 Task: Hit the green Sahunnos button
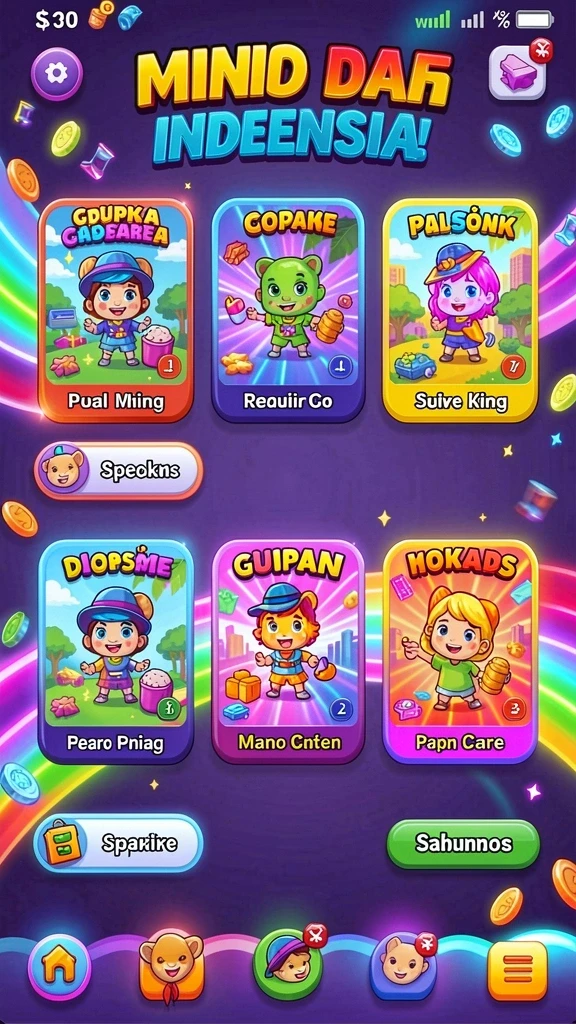pyautogui.click(x=464, y=844)
